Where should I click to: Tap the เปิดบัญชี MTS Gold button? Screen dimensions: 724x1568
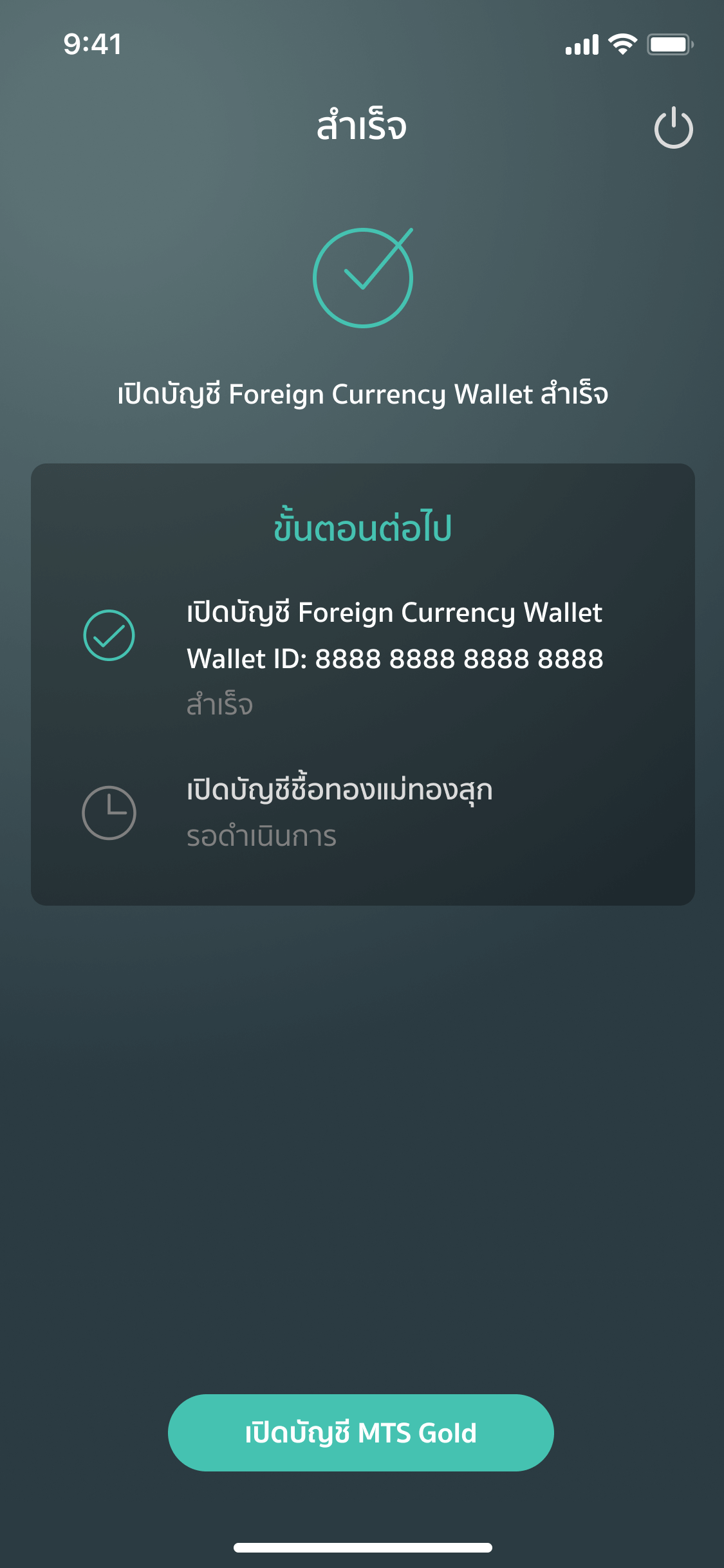pyautogui.click(x=360, y=1432)
